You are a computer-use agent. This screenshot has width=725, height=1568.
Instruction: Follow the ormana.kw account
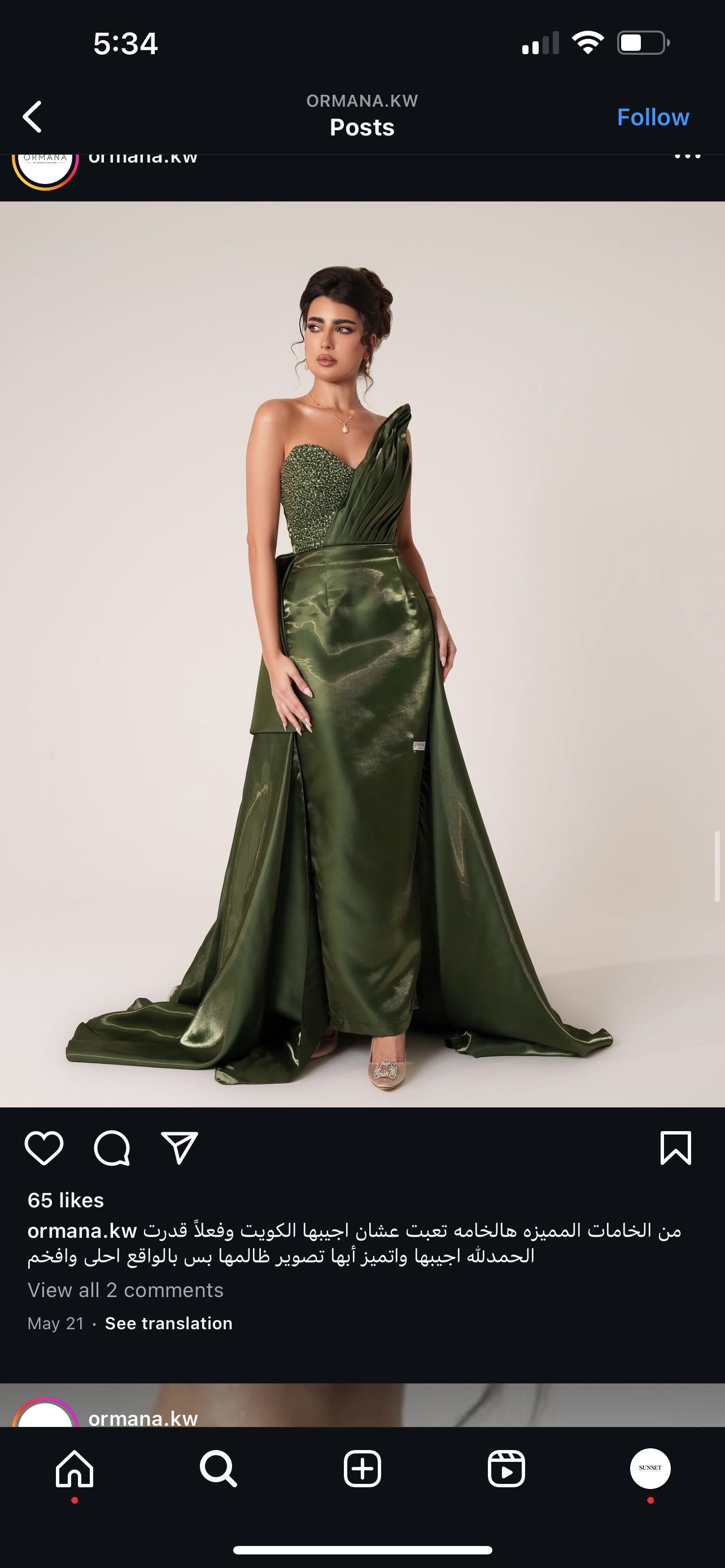653,117
